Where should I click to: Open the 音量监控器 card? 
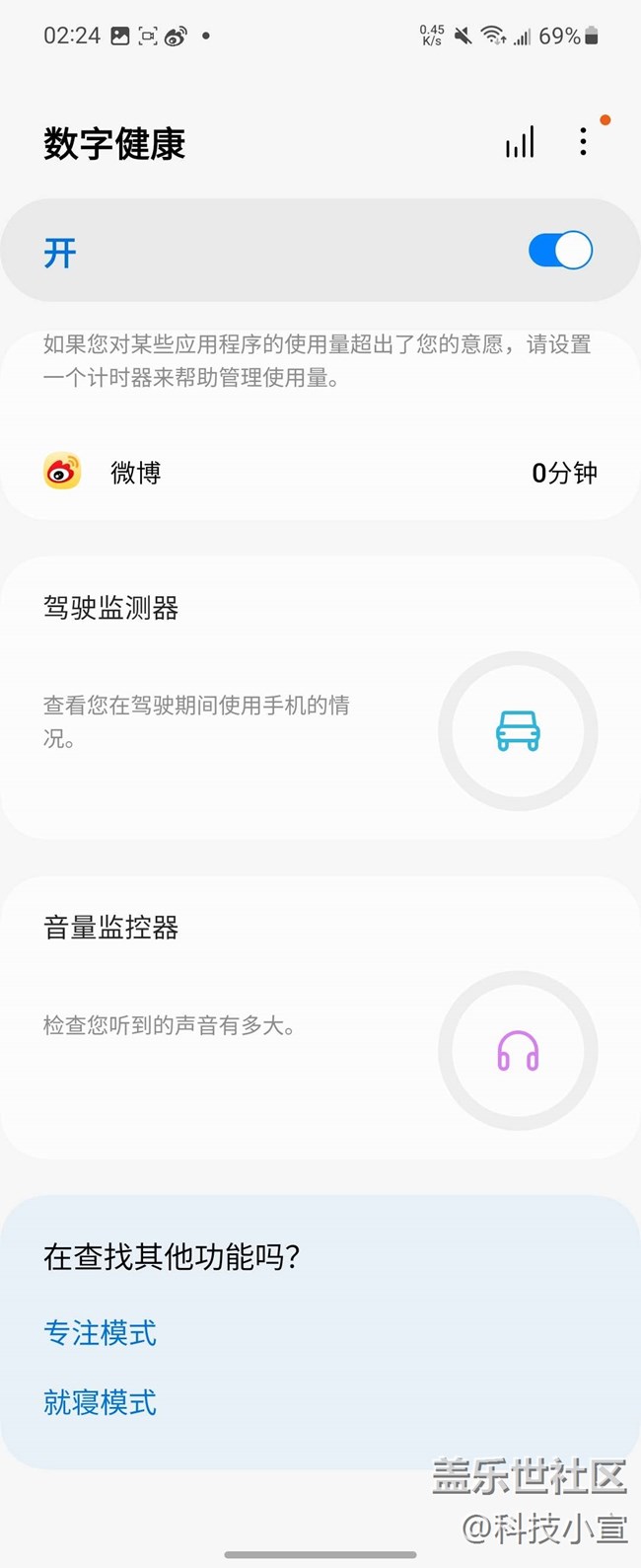[x=320, y=1016]
